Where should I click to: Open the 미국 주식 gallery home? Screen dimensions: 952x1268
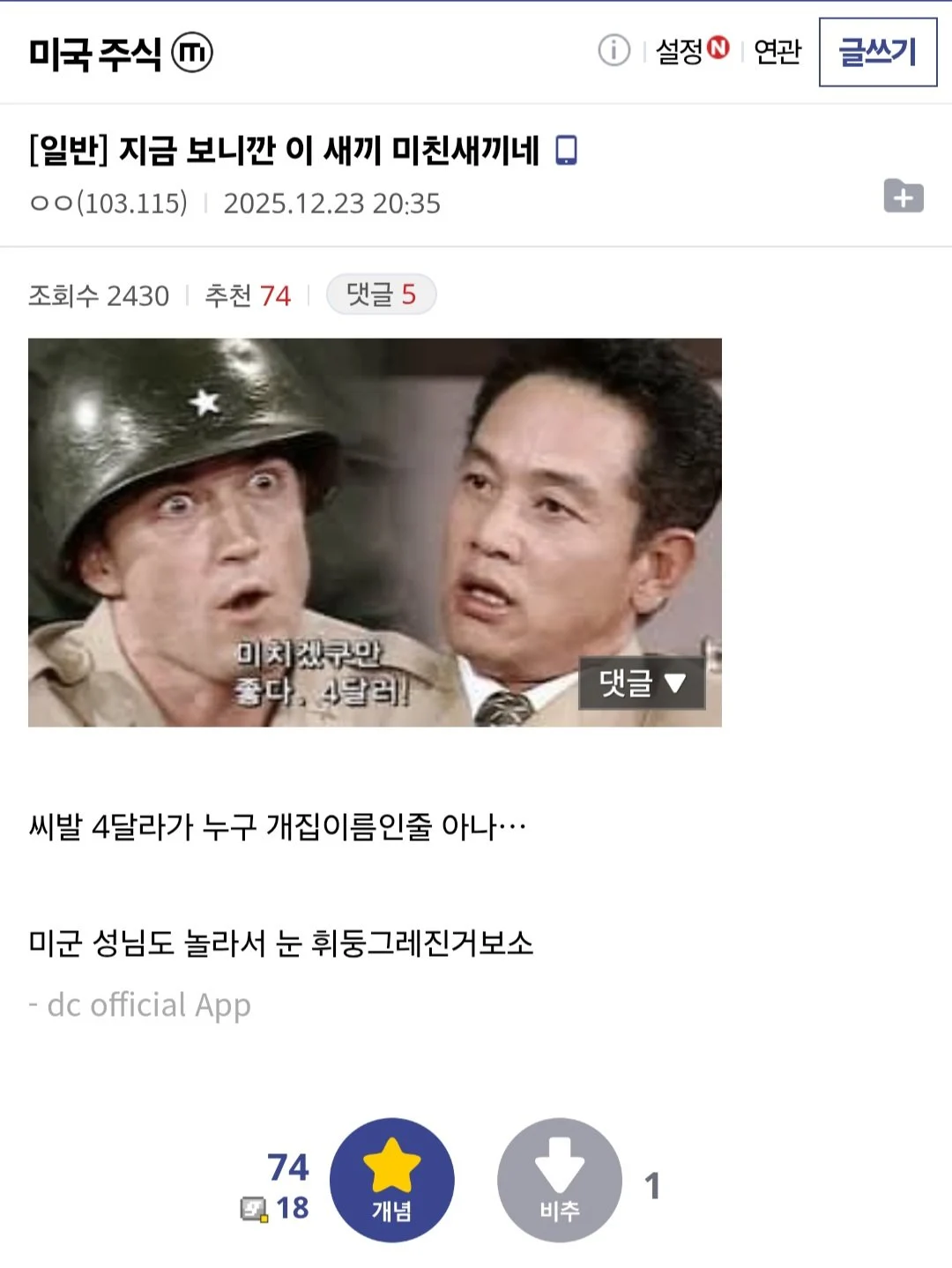point(95,53)
